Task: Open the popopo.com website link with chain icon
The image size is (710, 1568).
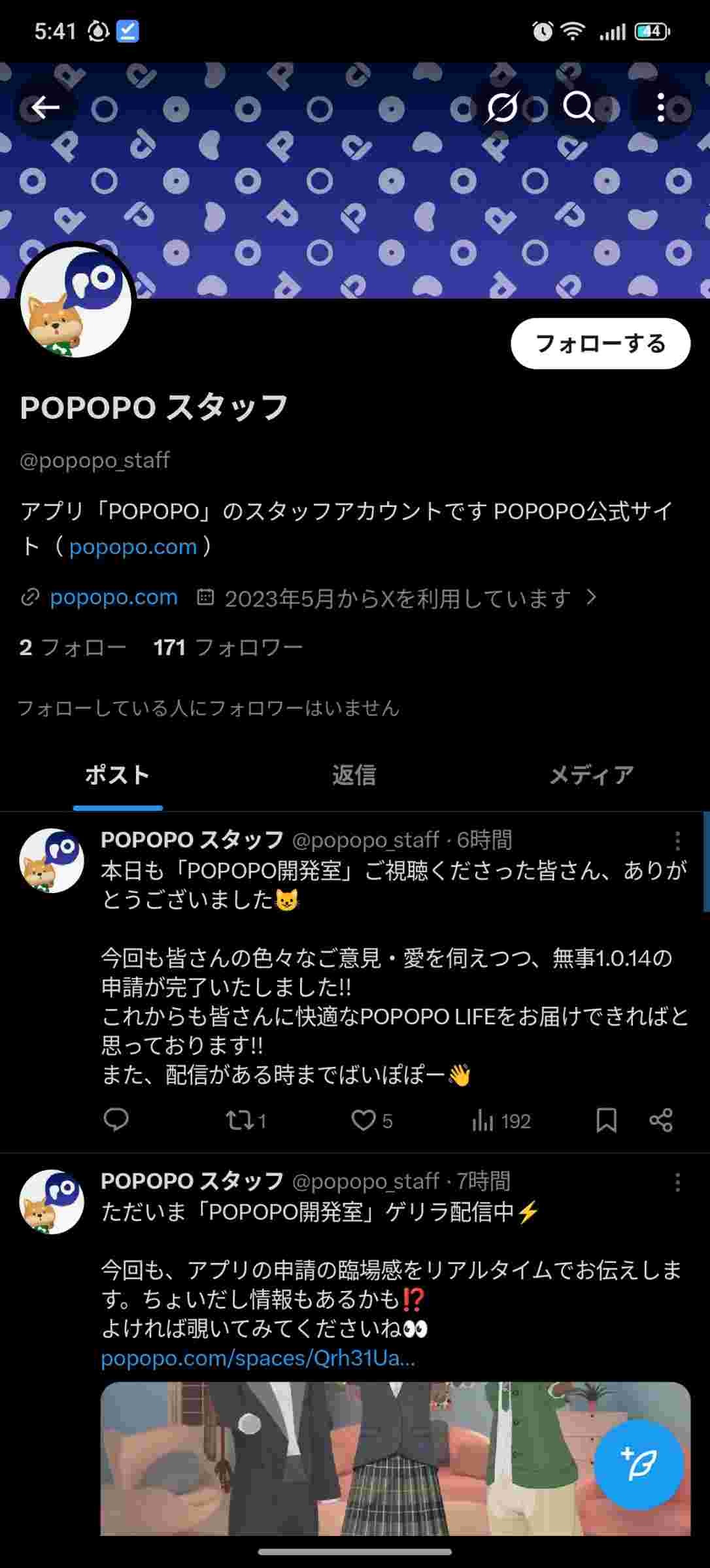Action: (113, 597)
